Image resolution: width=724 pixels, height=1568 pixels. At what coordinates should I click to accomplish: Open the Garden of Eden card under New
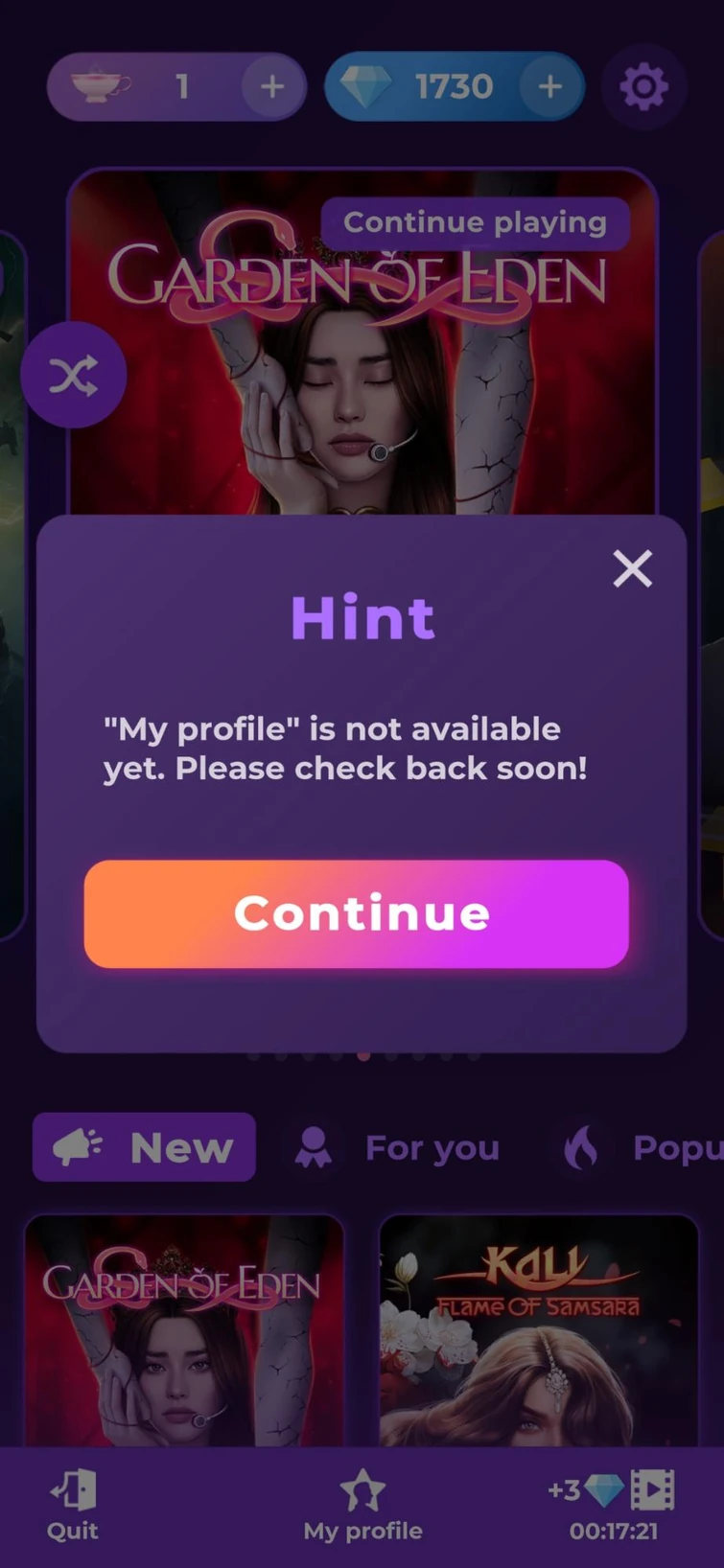(184, 1330)
